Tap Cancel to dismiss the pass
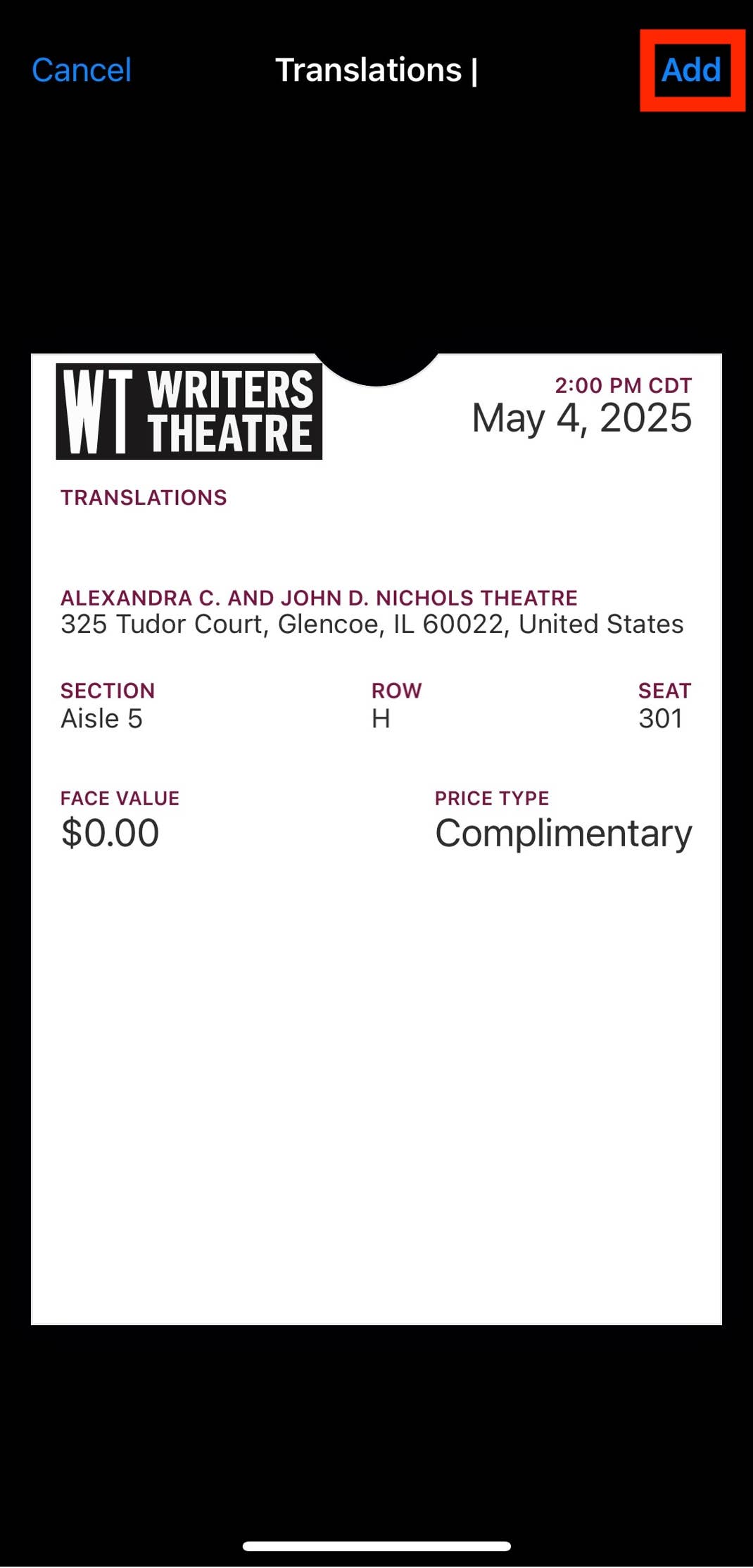 (82, 70)
